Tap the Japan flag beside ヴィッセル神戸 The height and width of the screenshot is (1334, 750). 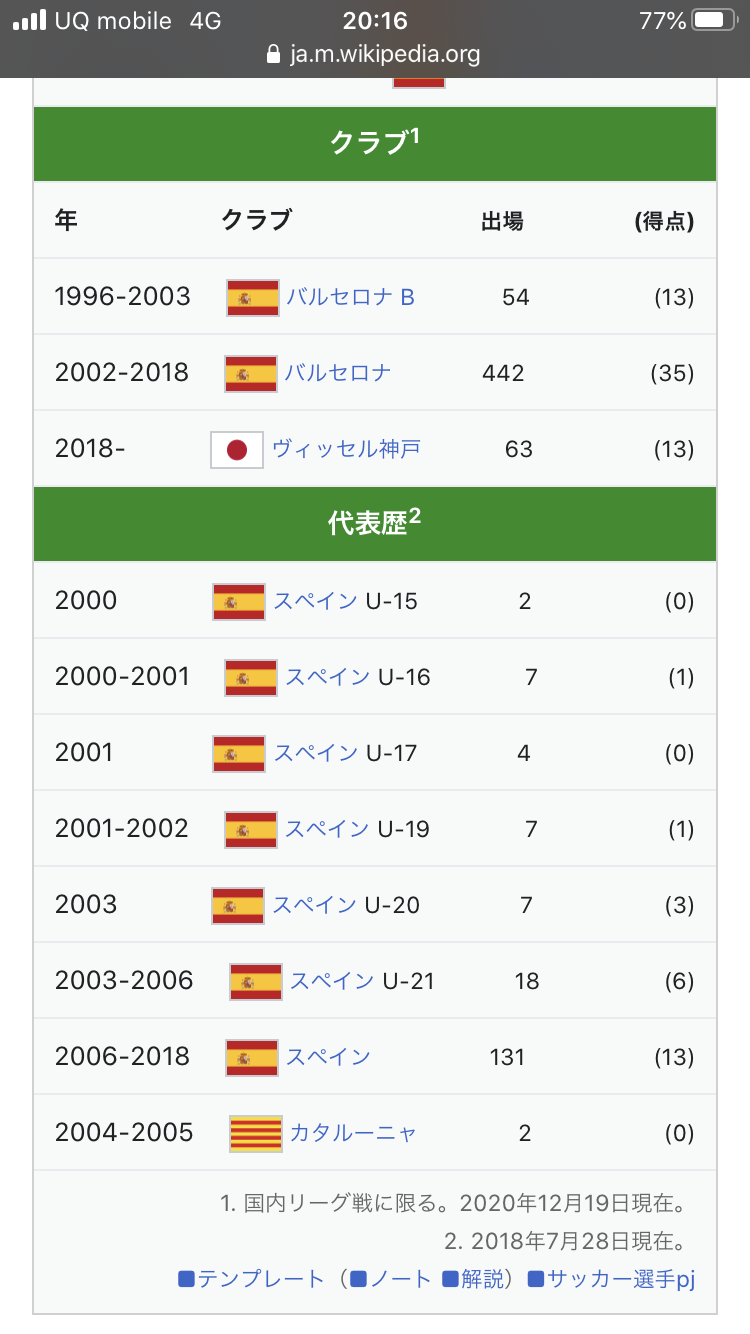coord(237,449)
